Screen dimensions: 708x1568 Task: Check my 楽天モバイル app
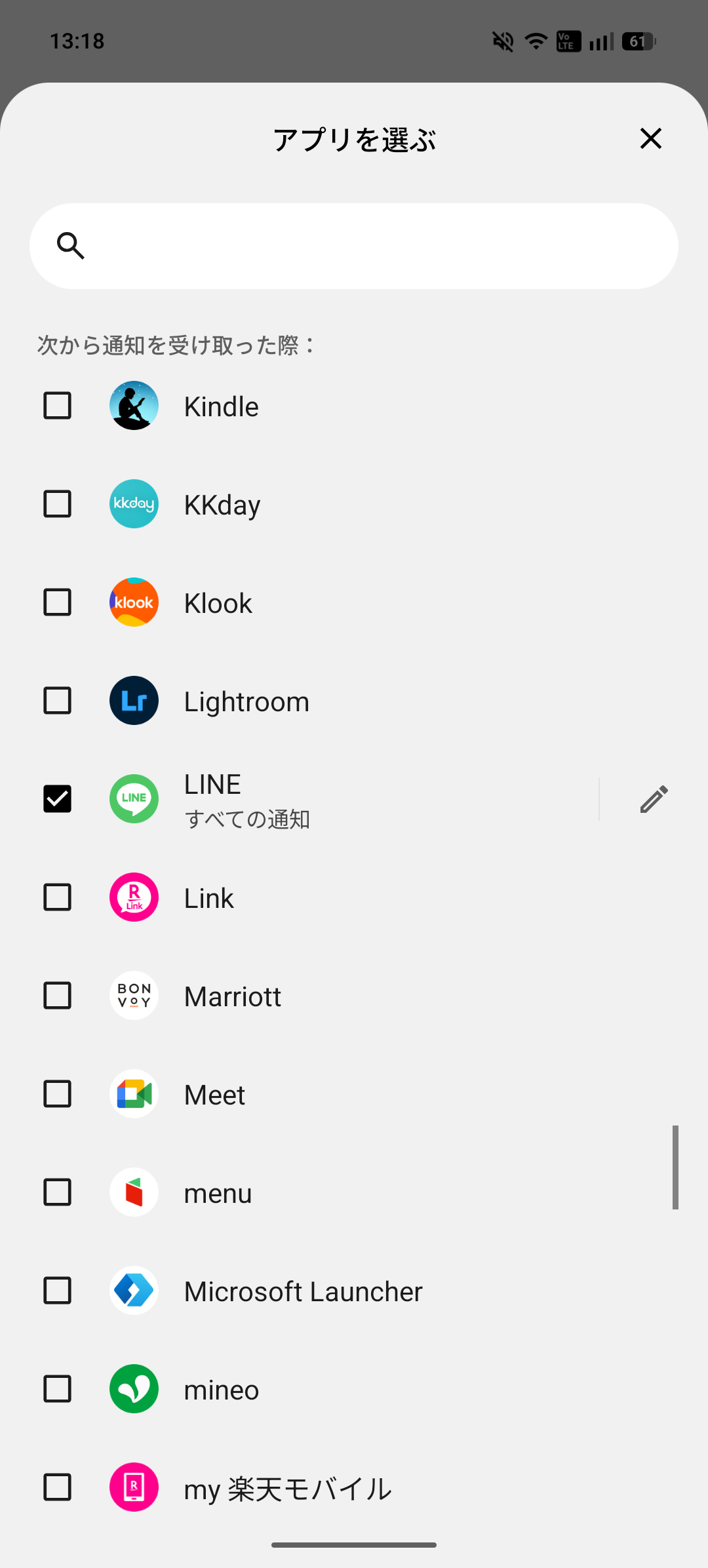tap(58, 1487)
